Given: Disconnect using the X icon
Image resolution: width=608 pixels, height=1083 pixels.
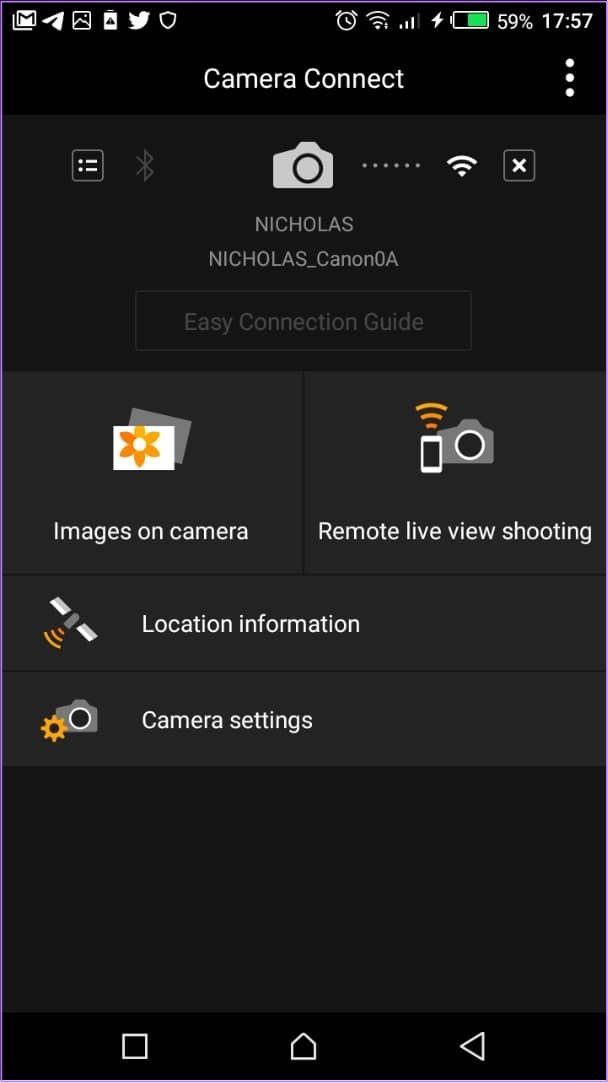Looking at the screenshot, I should click(519, 166).
